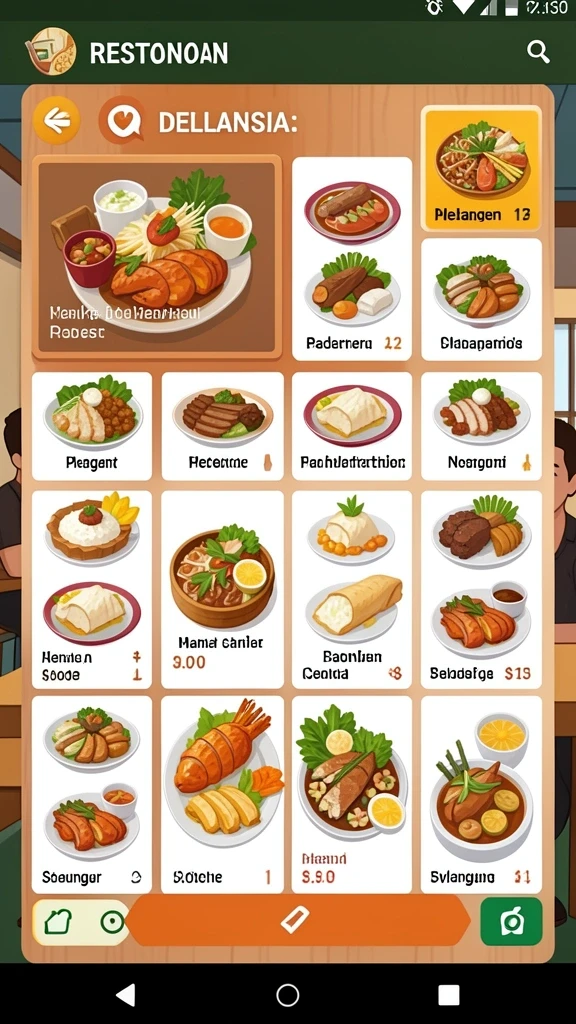Open the Sebdofge $13 dish
The image size is (576, 1024).
tap(481, 590)
